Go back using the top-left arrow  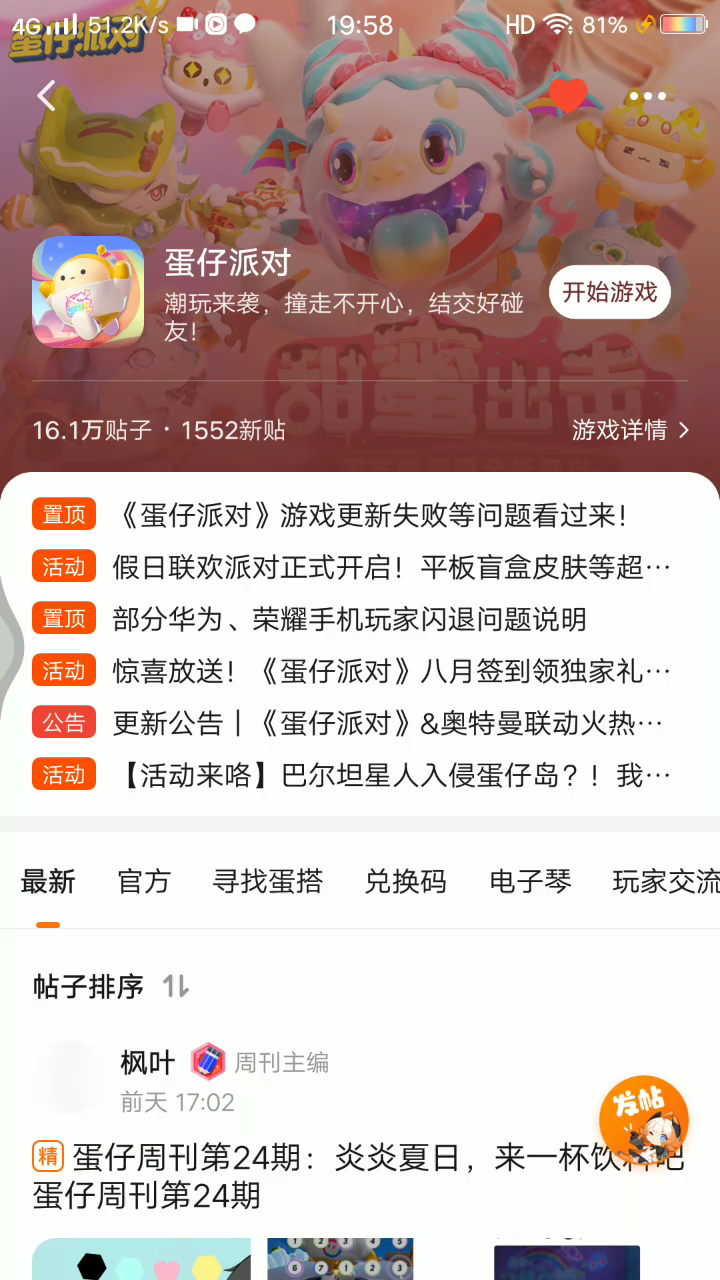tap(46, 96)
